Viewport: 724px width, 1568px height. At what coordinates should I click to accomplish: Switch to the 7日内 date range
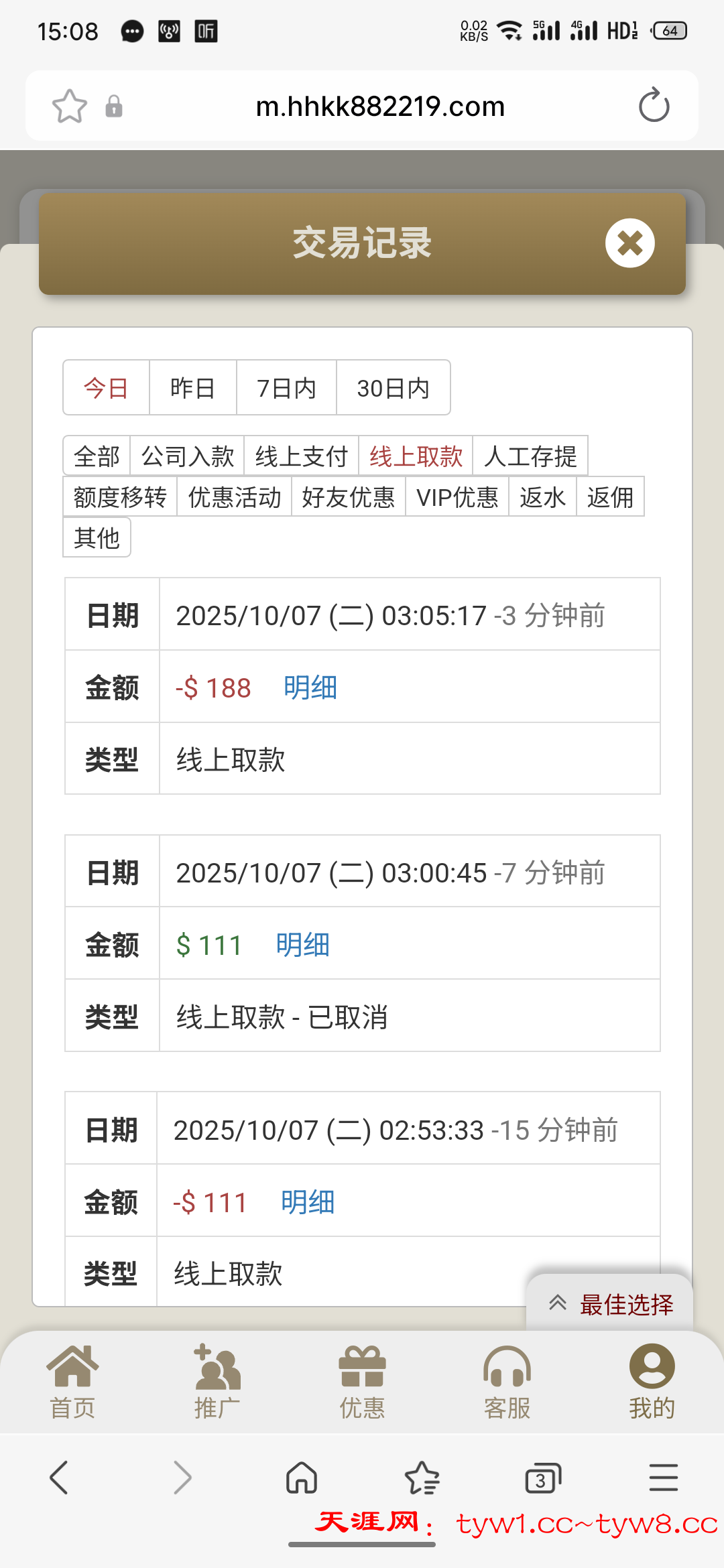point(286,388)
